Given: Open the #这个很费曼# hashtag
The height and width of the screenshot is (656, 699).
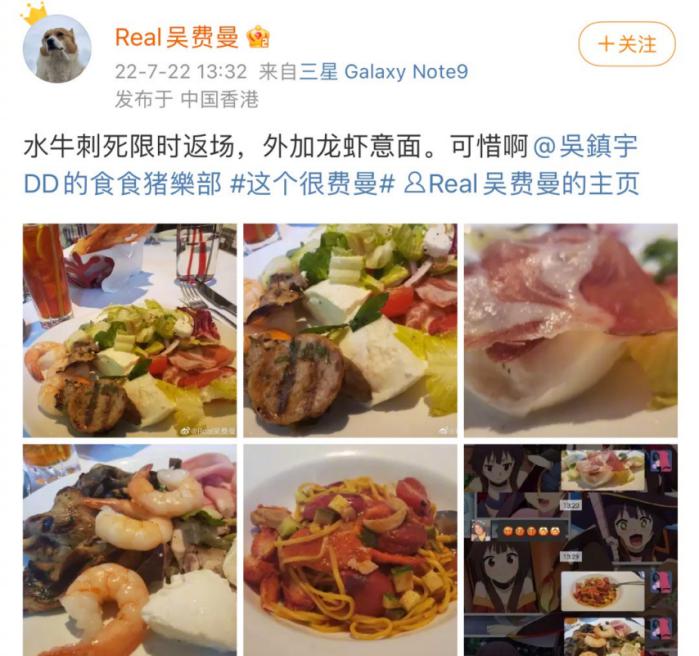Looking at the screenshot, I should 311,185.
